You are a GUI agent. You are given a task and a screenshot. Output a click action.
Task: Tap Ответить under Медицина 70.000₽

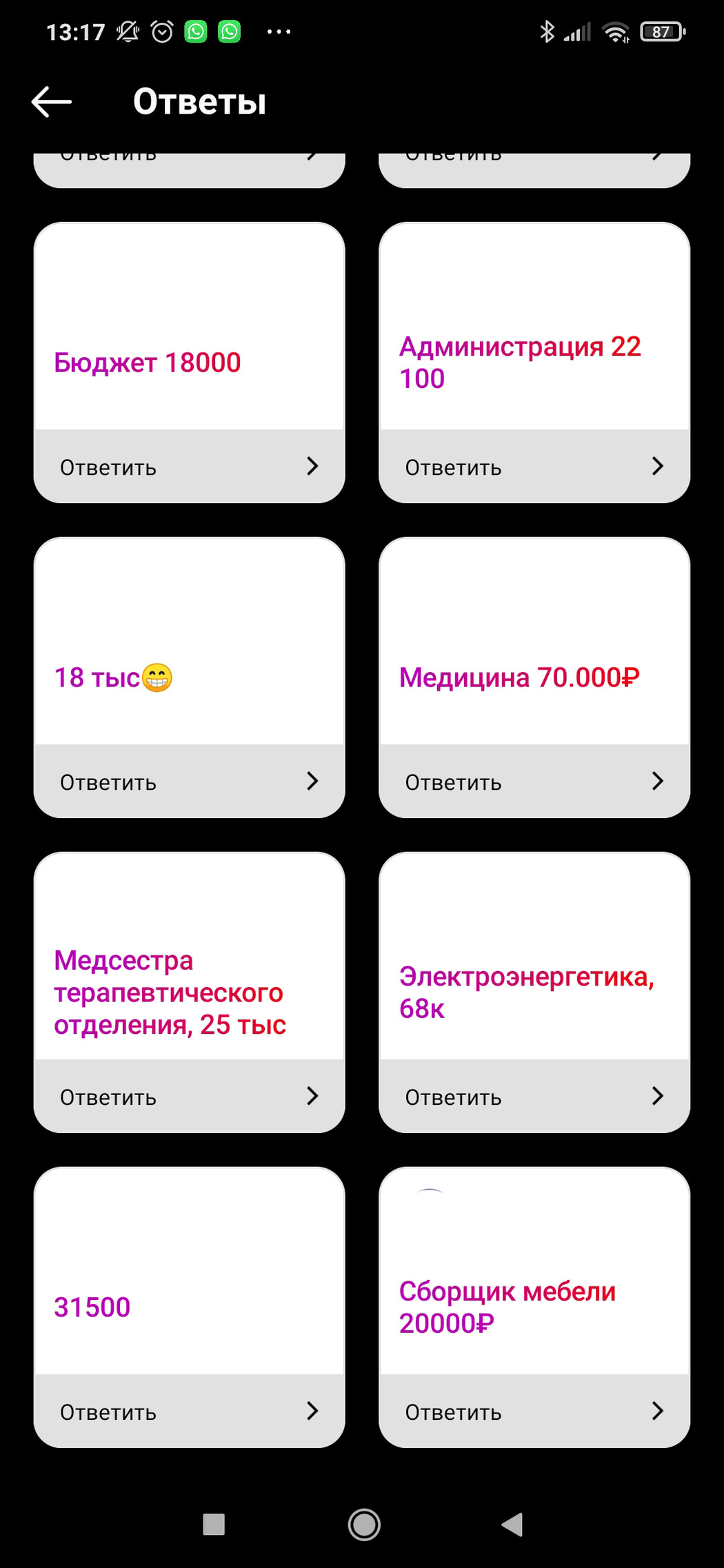534,782
